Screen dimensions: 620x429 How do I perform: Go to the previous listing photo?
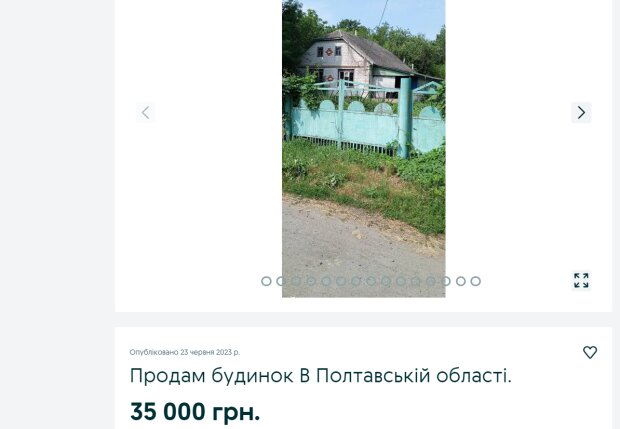coord(146,112)
